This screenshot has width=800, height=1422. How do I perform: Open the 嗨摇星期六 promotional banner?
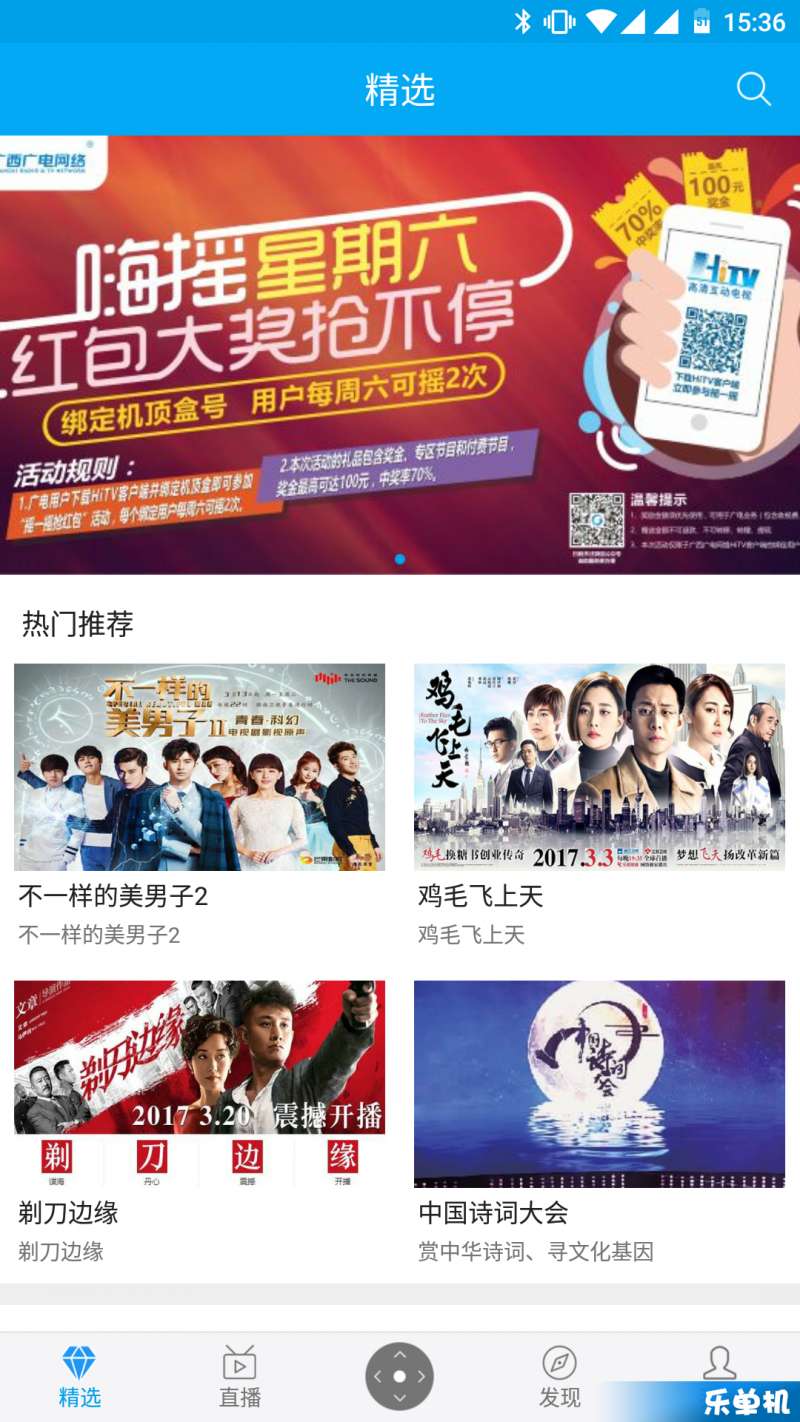click(400, 355)
